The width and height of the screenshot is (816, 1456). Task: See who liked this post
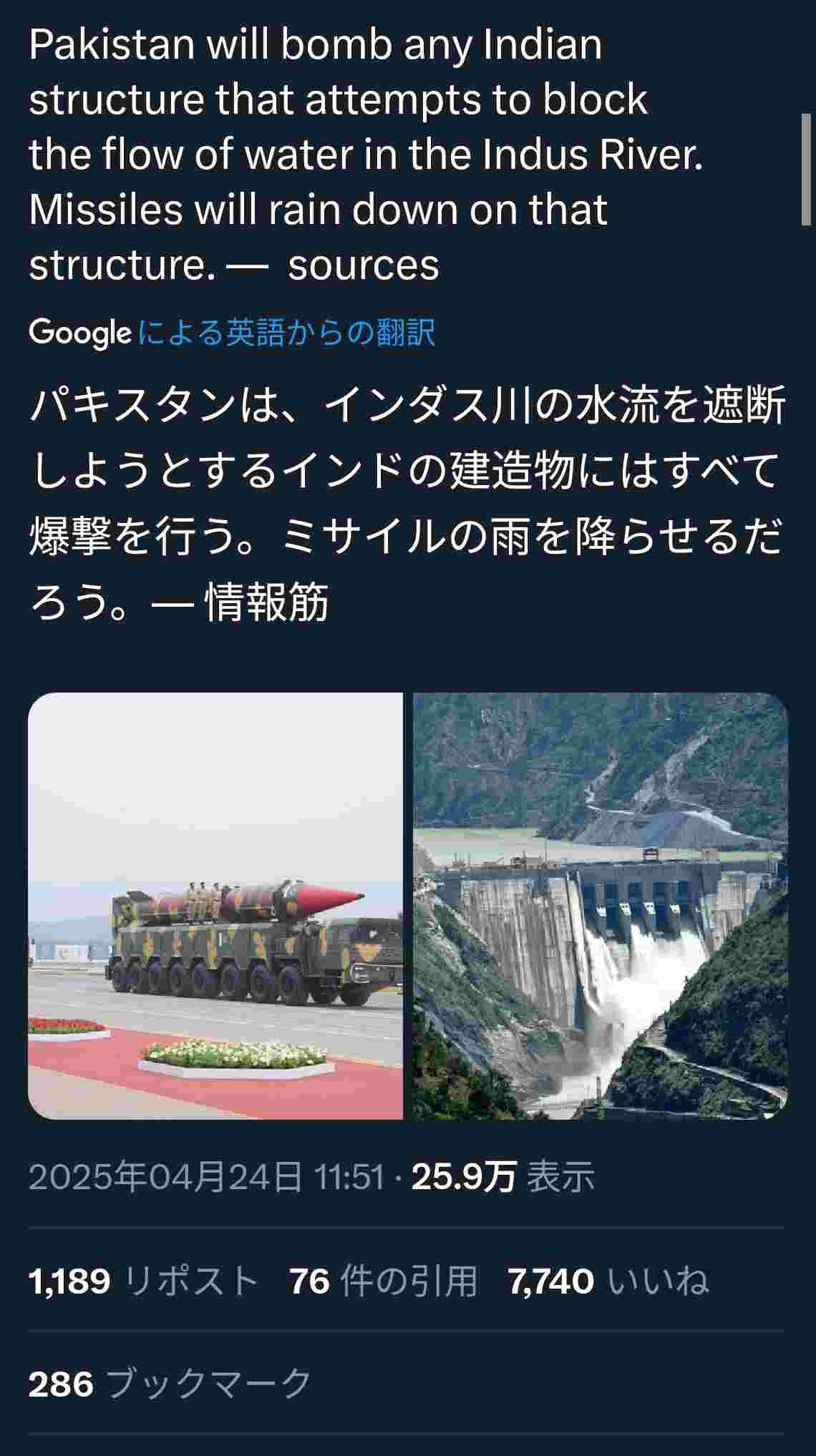[x=608, y=1280]
